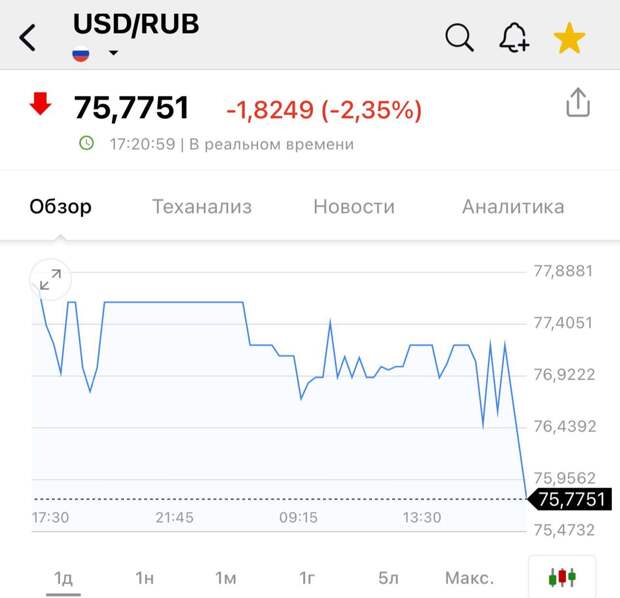
Task: Share this quote via the share icon
Action: [x=578, y=102]
